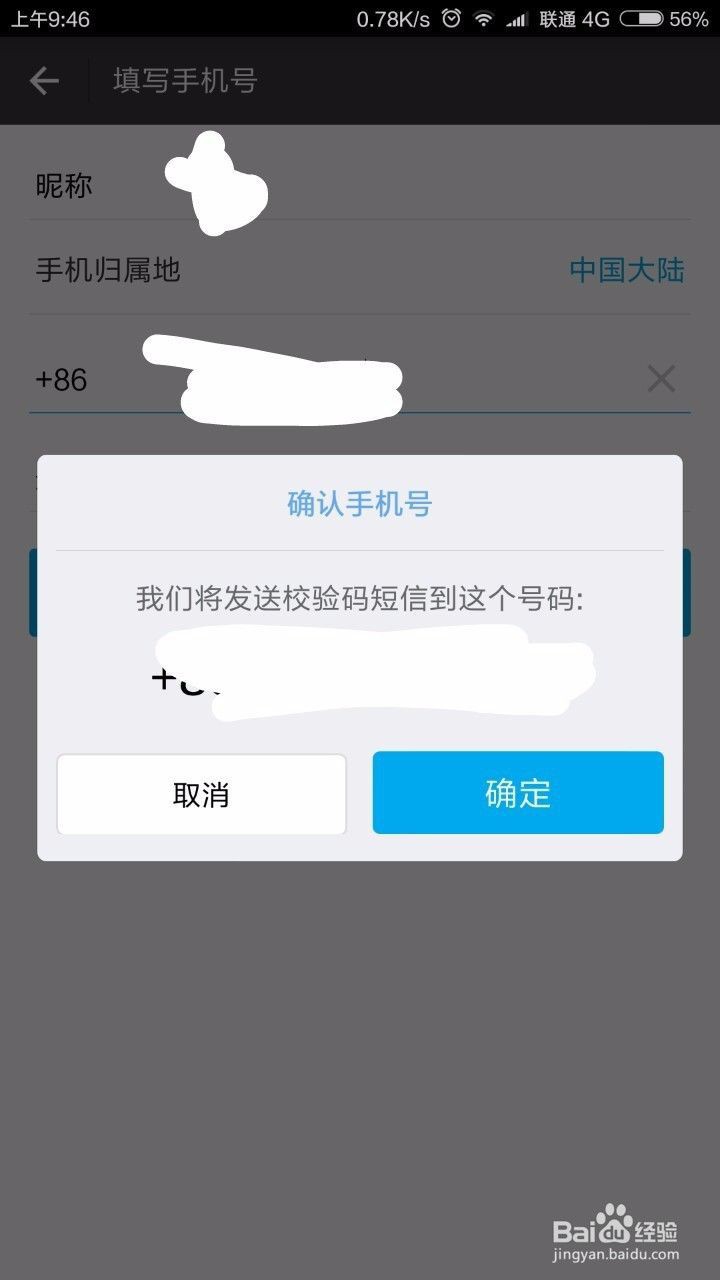Tap the clear (X) icon in phone field

coord(660,379)
